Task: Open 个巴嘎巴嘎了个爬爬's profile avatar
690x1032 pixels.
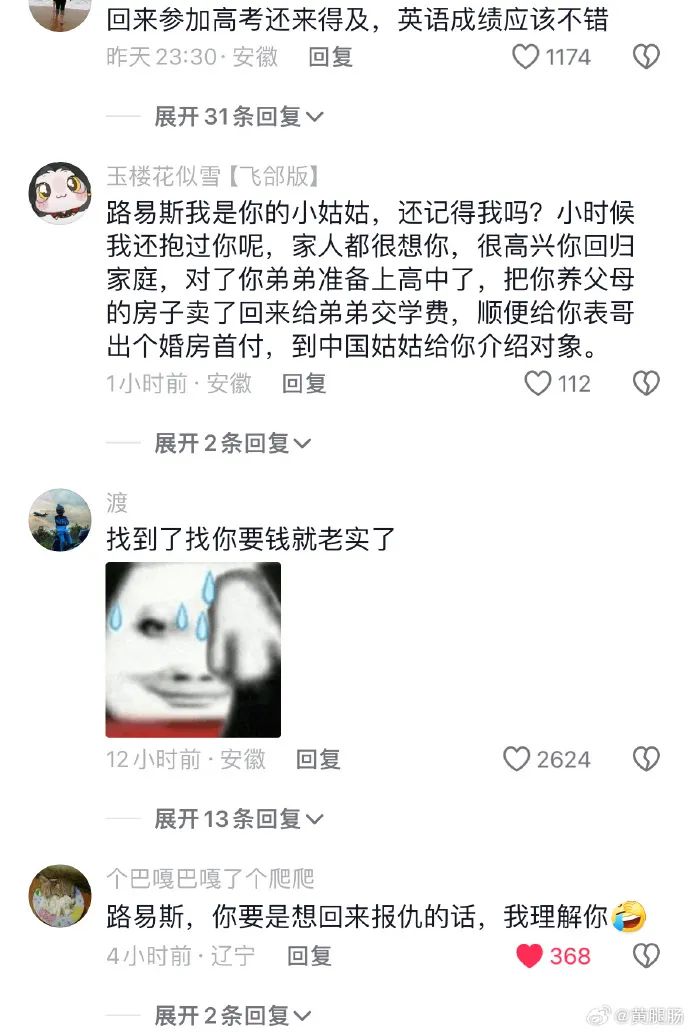Action: click(60, 896)
